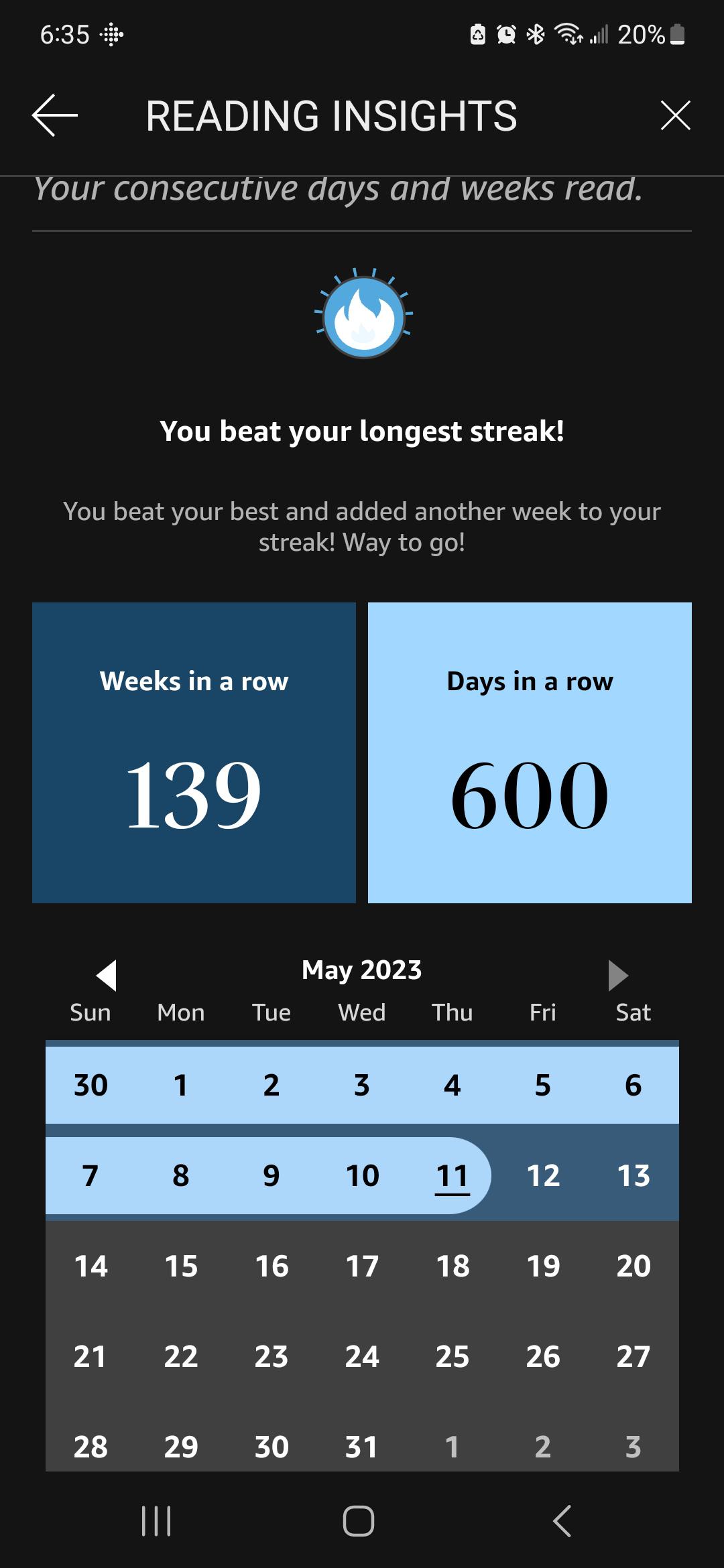The image size is (724, 1568).
Task: Close the Reading Insights screen
Action: coord(675,115)
